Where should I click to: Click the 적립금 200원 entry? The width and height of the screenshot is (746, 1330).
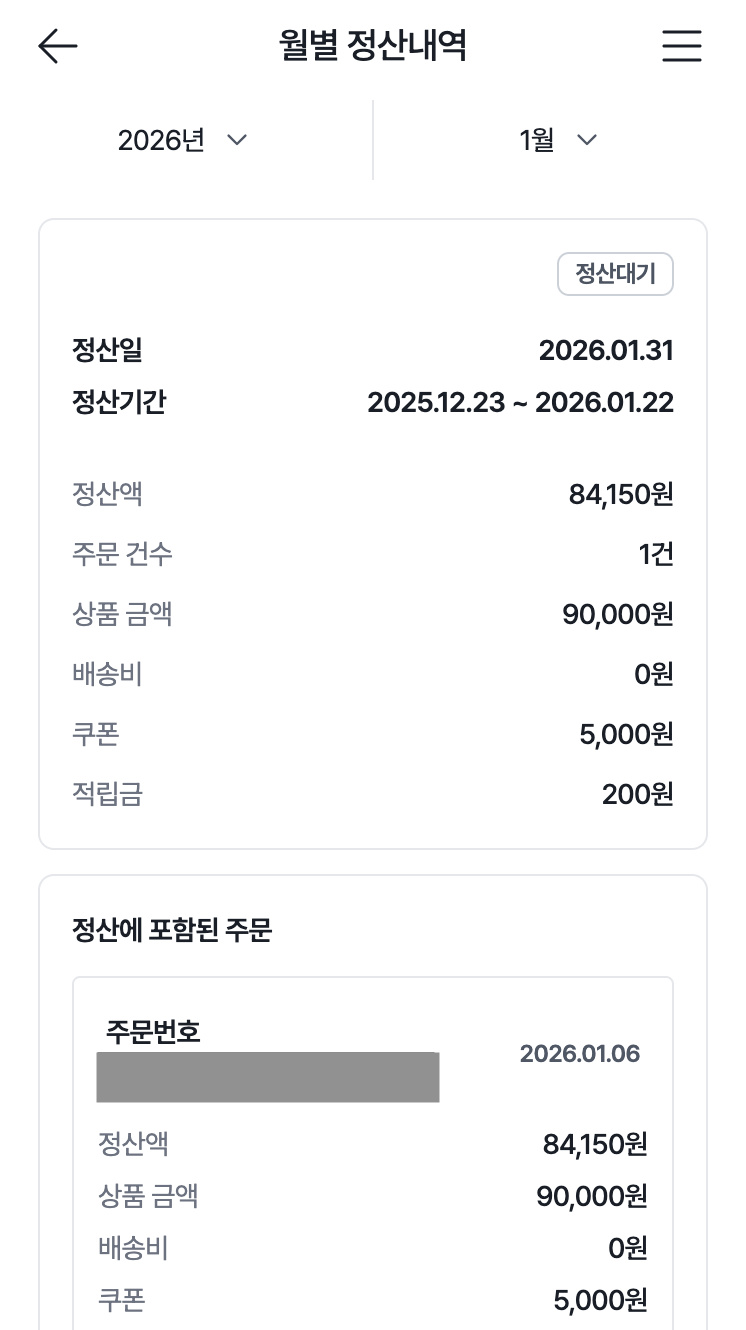[x=373, y=794]
